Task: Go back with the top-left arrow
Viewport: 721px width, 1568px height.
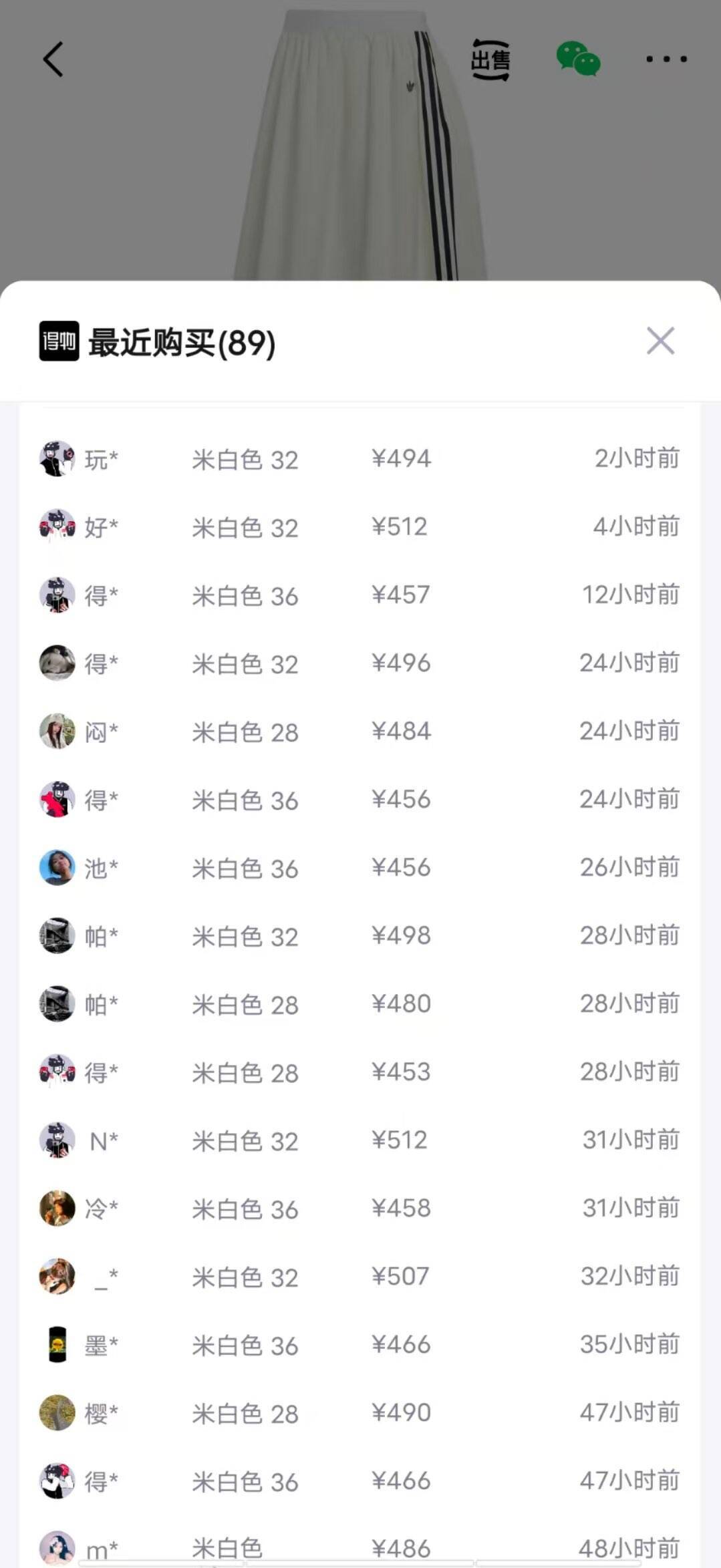Action: tap(53, 59)
